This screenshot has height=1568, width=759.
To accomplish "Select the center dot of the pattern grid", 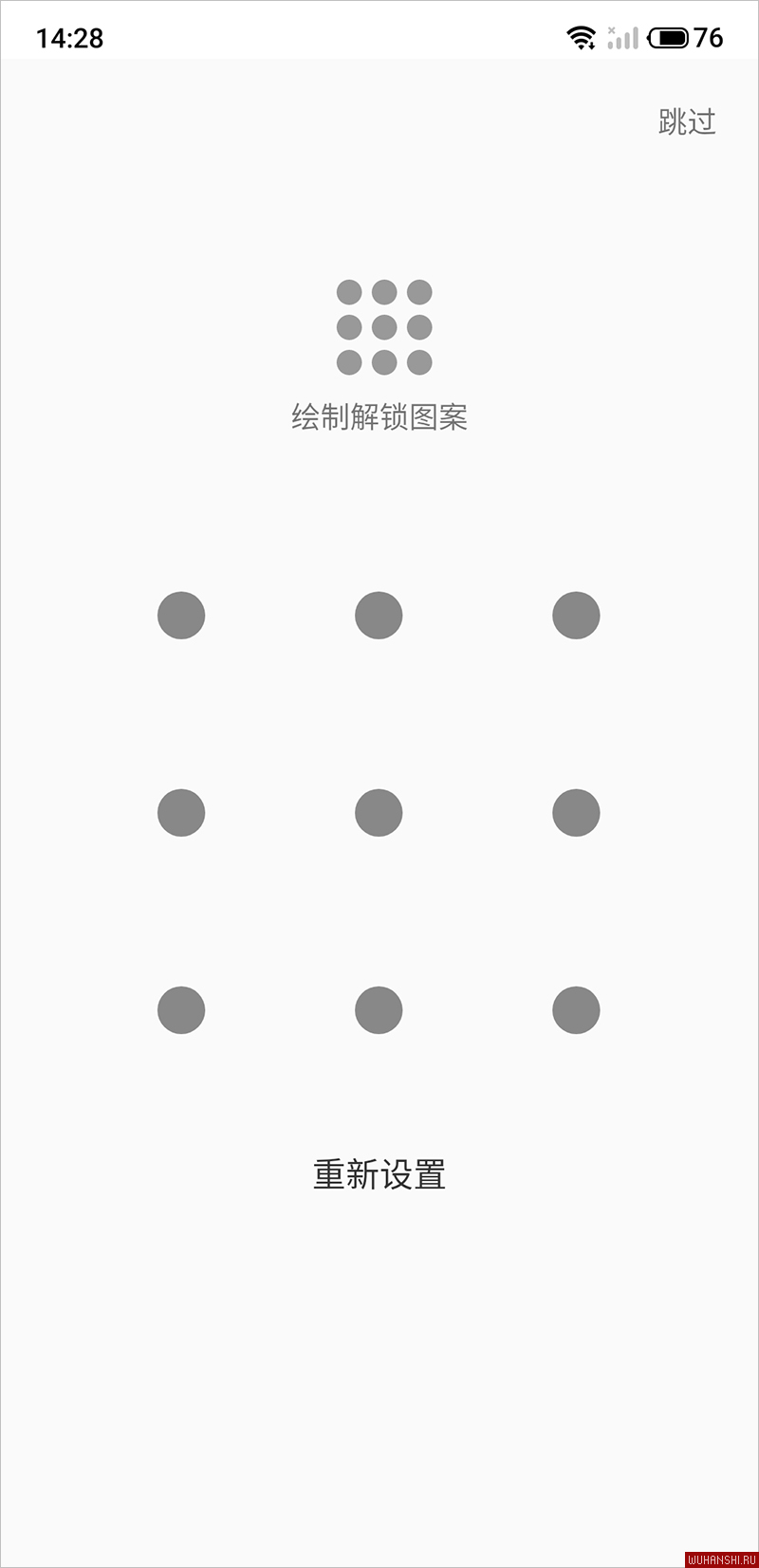I will tap(379, 813).
